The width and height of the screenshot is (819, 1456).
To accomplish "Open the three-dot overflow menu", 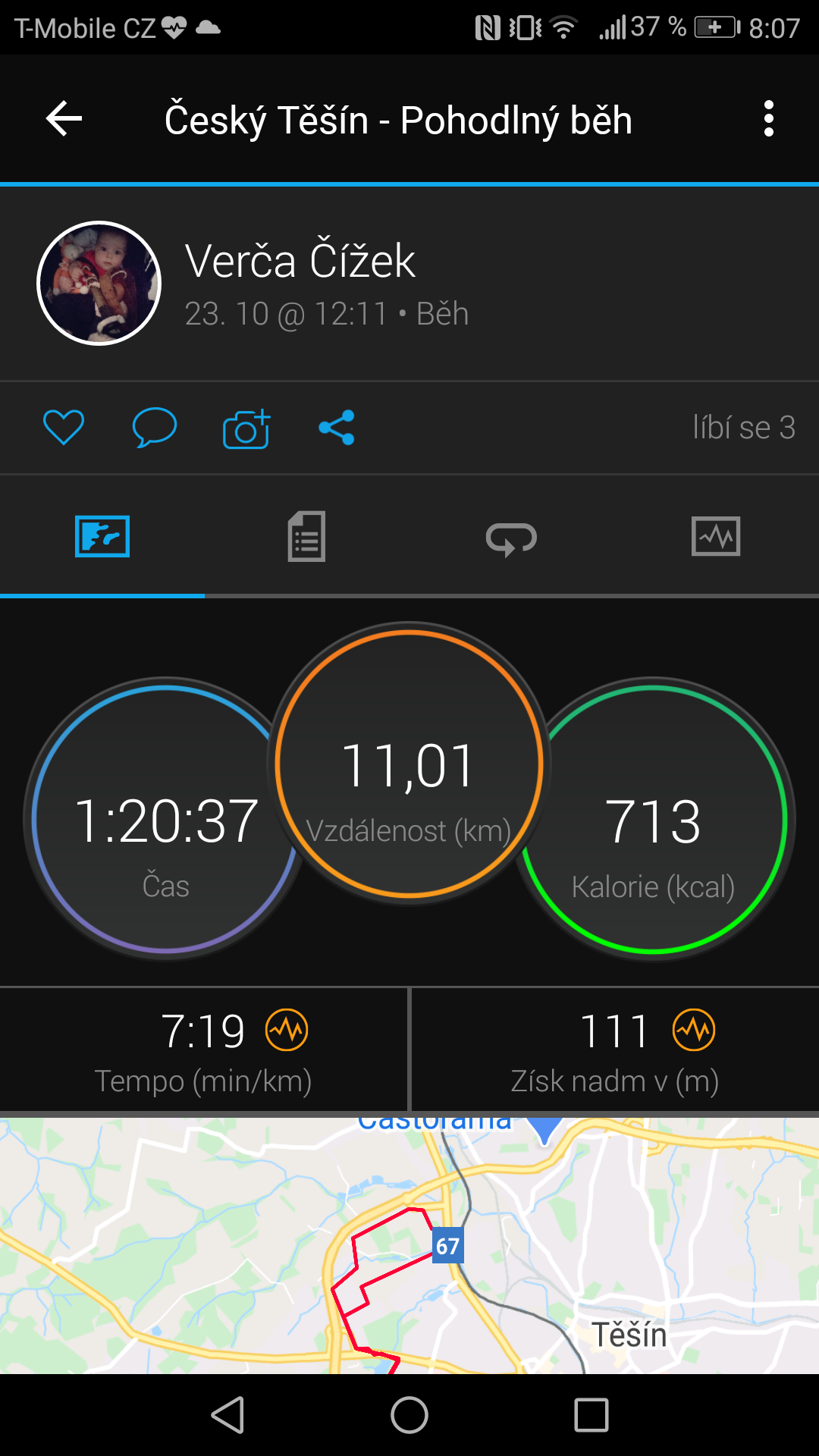I will [769, 119].
